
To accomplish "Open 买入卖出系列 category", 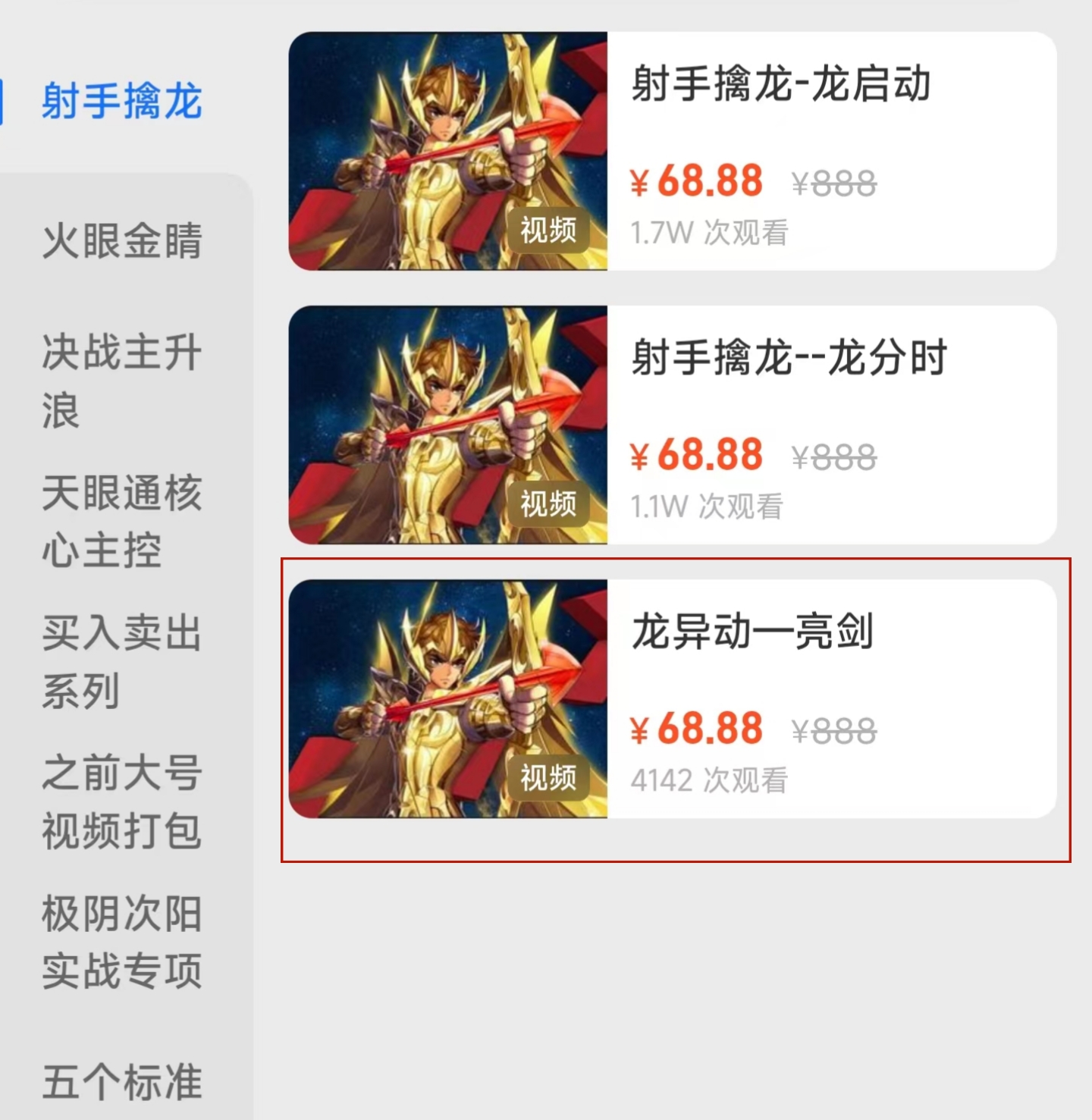I will point(121,661).
